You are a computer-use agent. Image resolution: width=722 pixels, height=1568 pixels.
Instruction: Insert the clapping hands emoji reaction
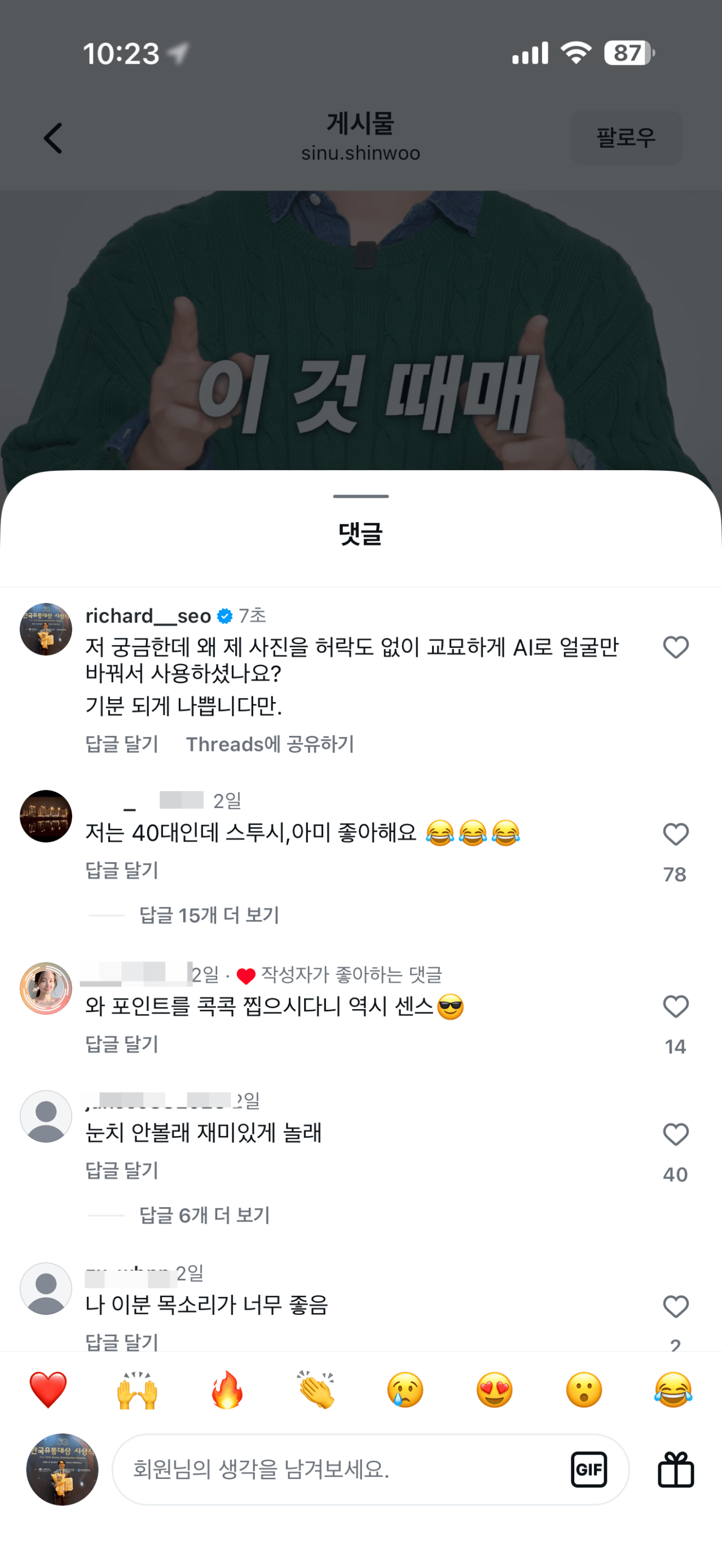pyautogui.click(x=316, y=1390)
